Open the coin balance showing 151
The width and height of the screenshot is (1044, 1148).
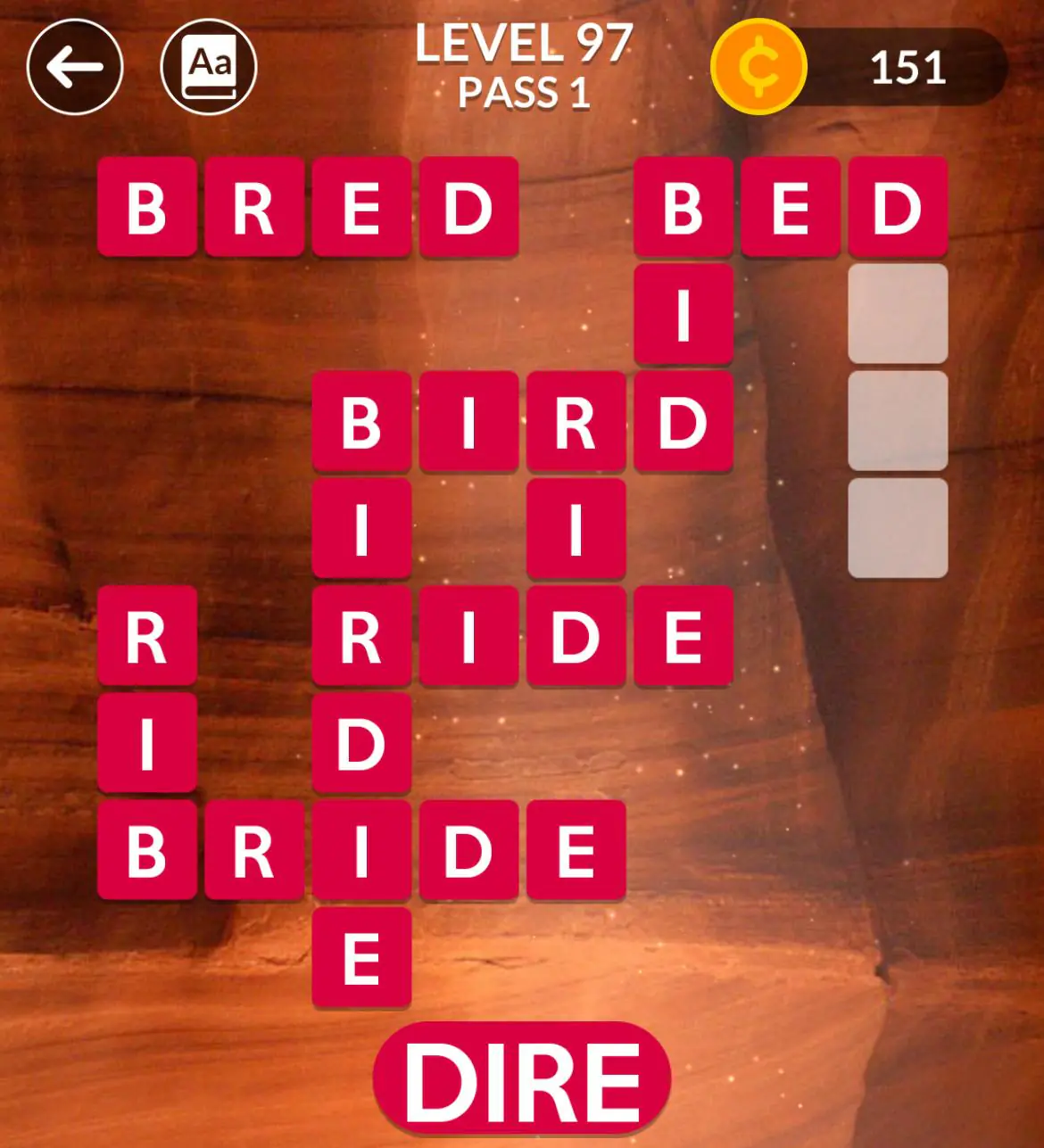859,67
